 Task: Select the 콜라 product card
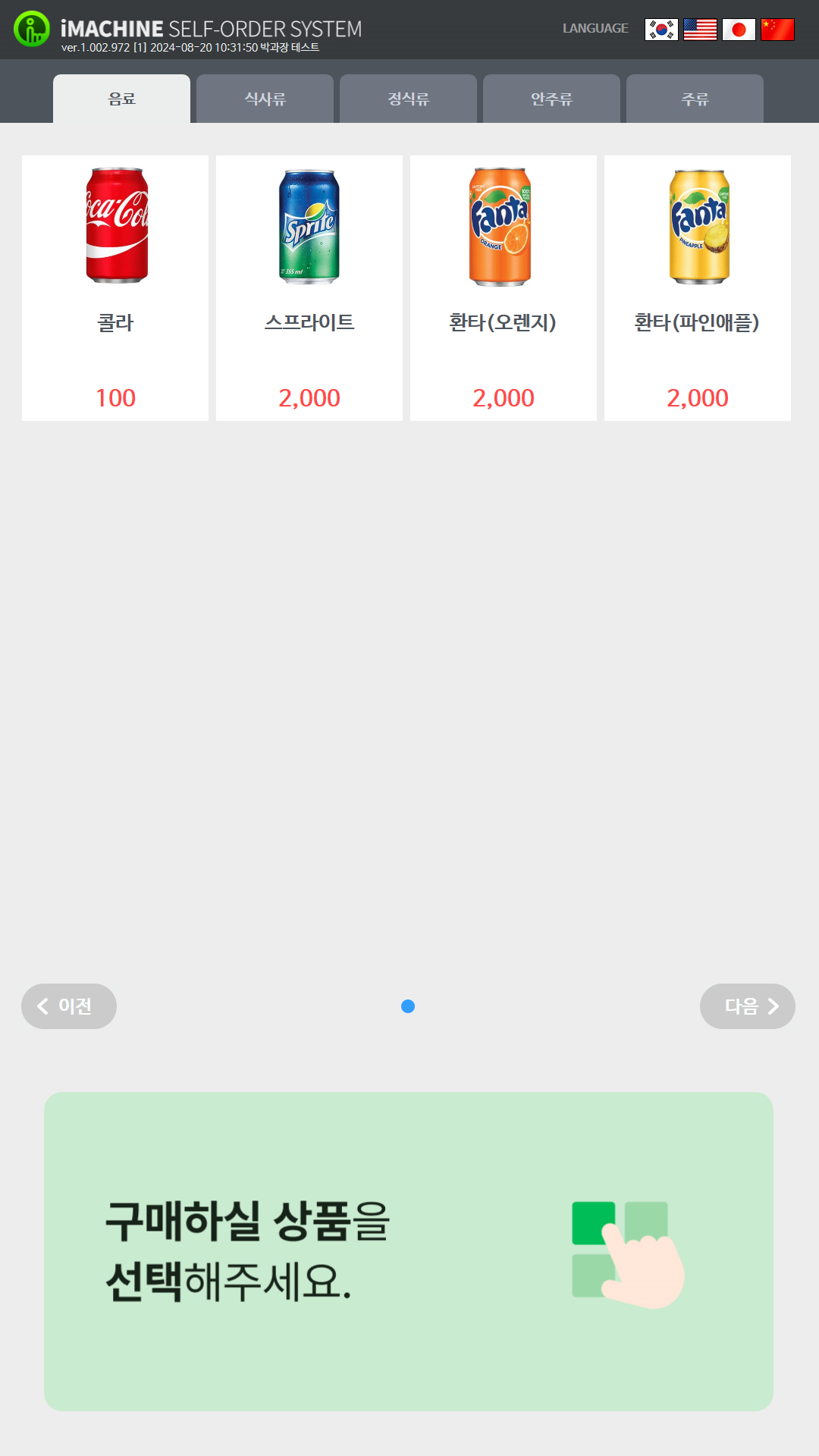tap(115, 288)
